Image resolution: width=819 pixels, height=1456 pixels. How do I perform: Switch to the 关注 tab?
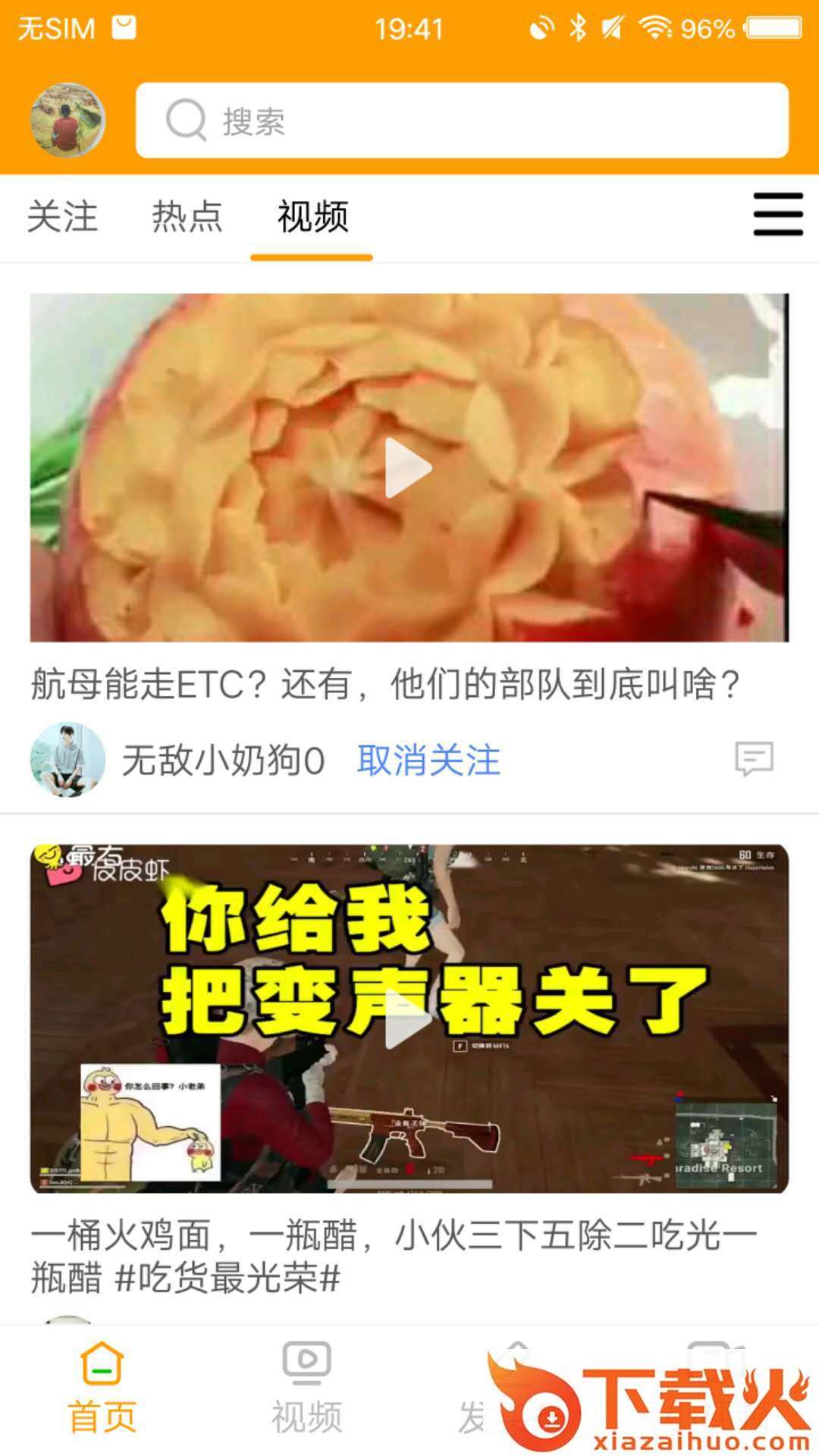[62, 217]
